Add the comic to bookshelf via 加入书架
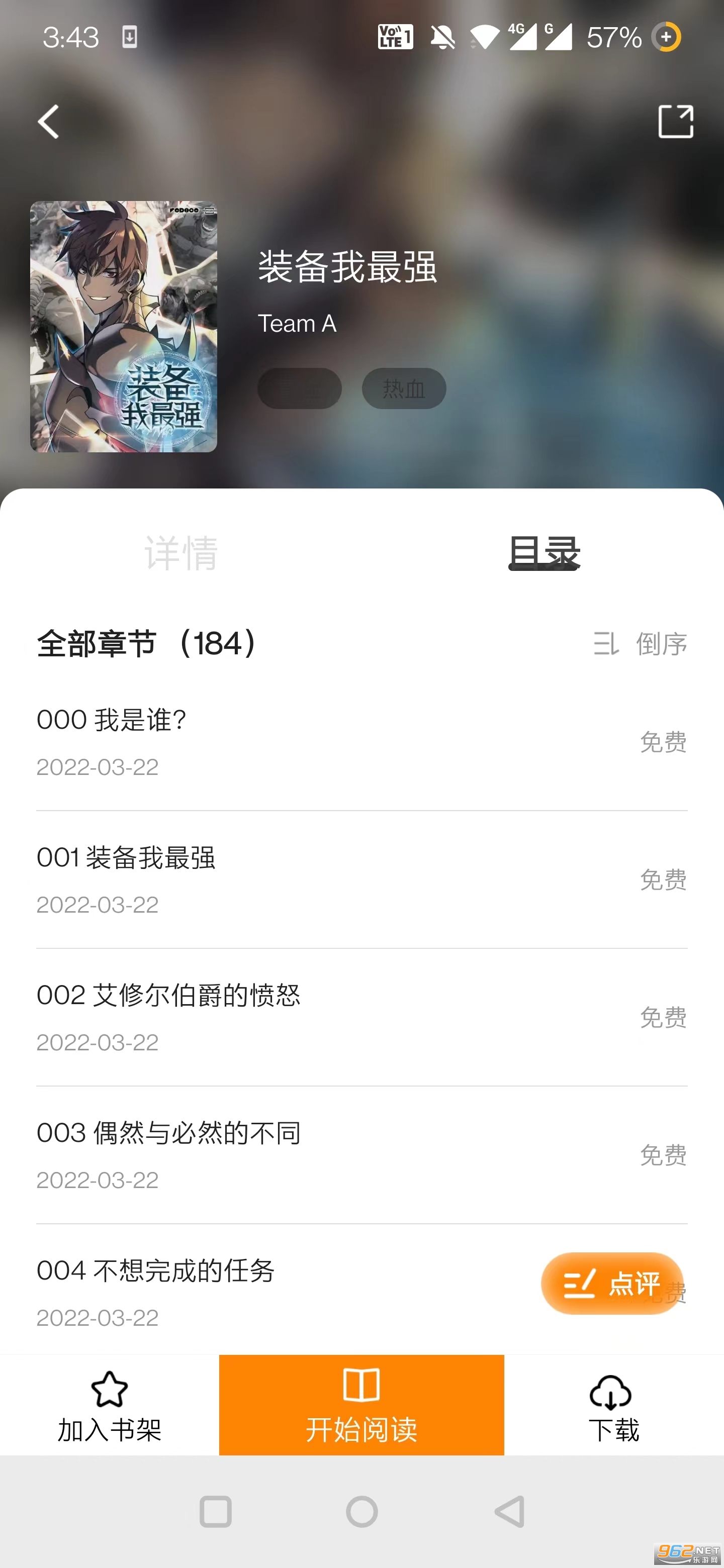 point(110,1406)
